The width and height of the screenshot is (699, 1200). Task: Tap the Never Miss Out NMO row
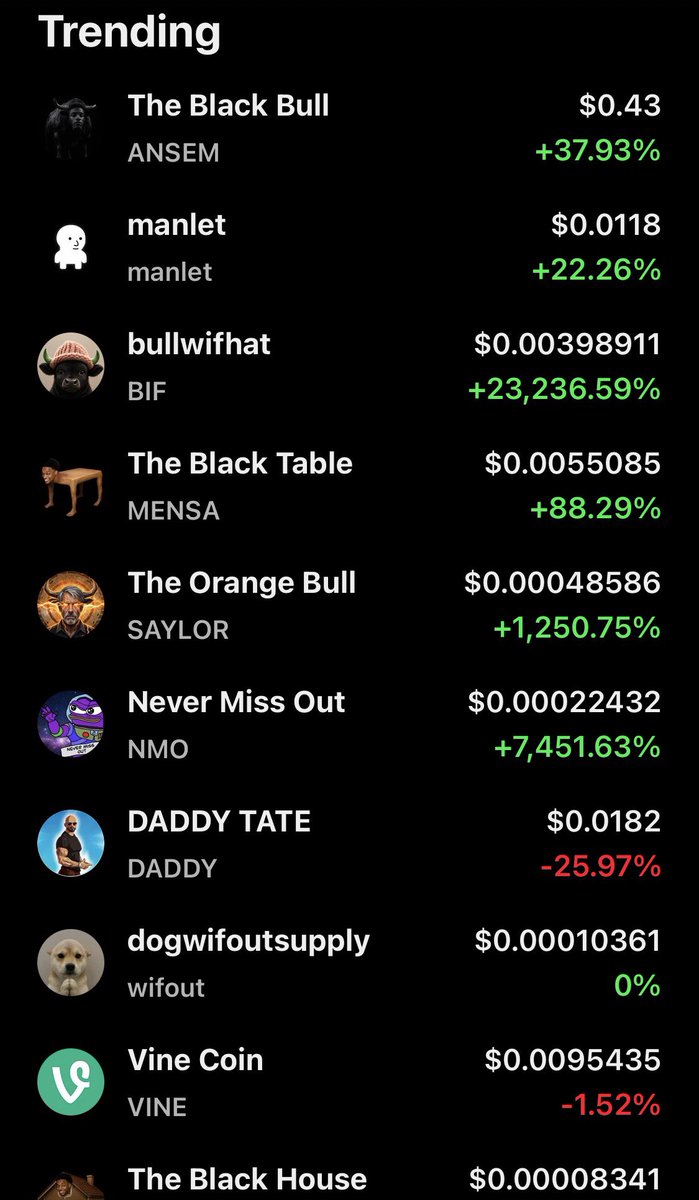349,725
